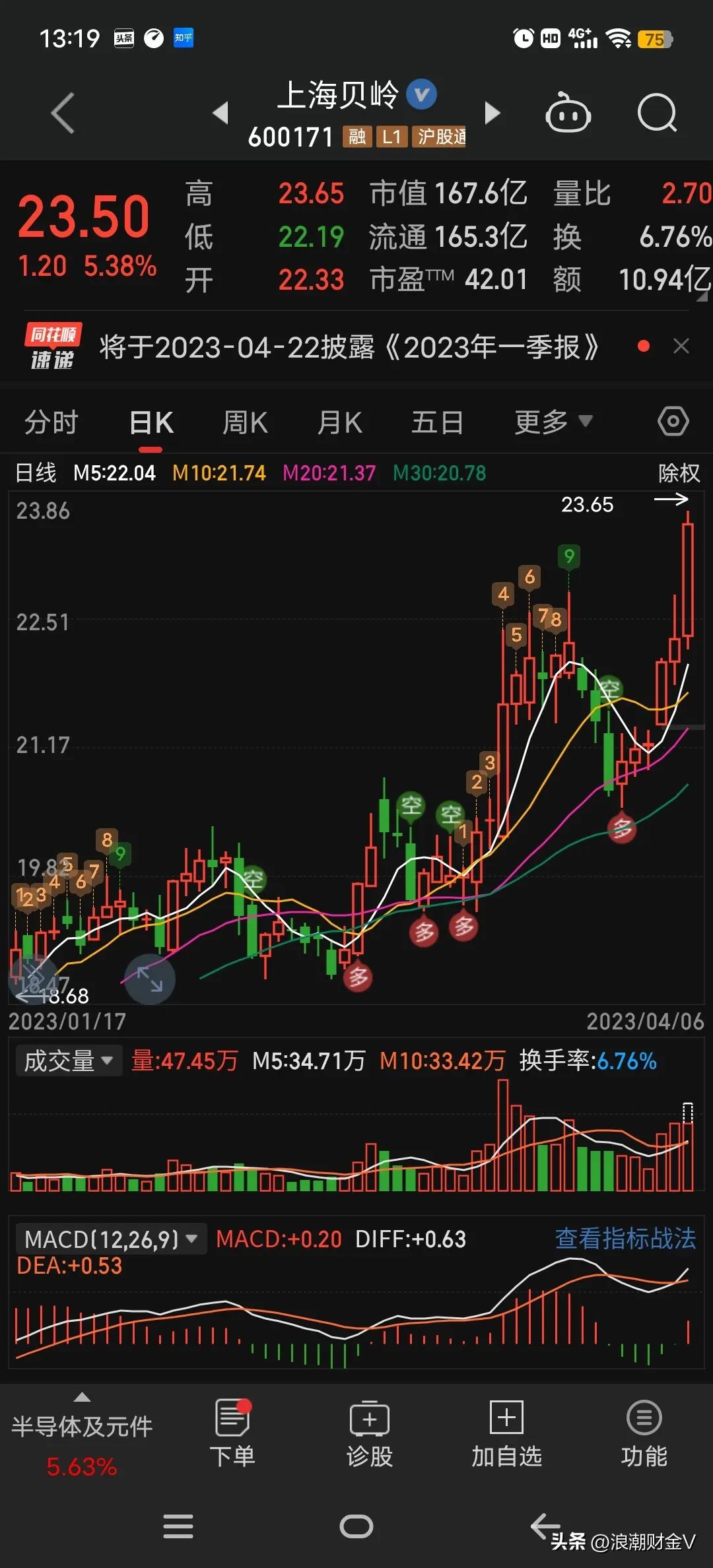Toggle 除权 ex-rights price adjustment

coord(679,473)
